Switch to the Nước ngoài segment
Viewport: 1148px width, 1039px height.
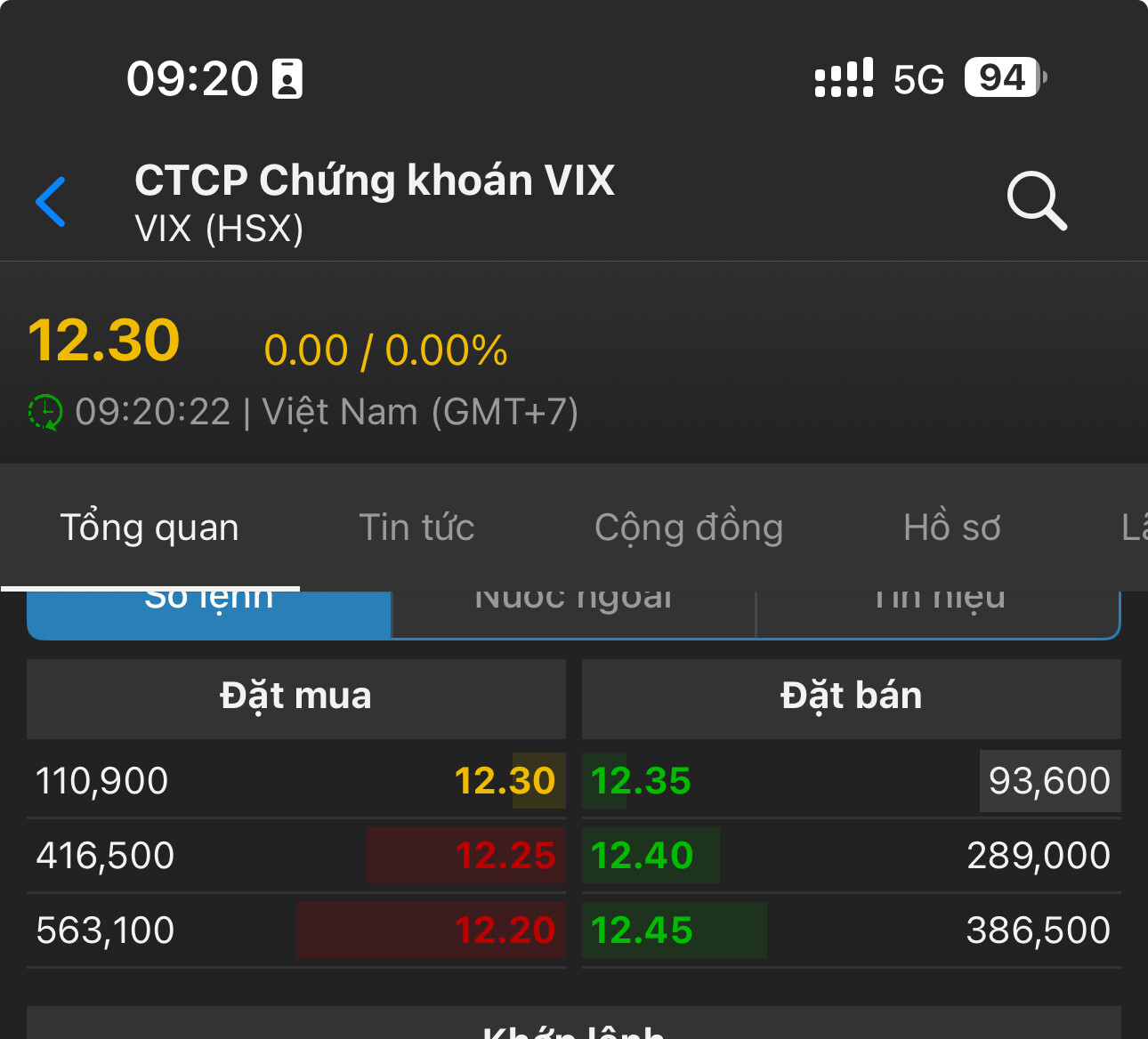pyautogui.click(x=573, y=614)
